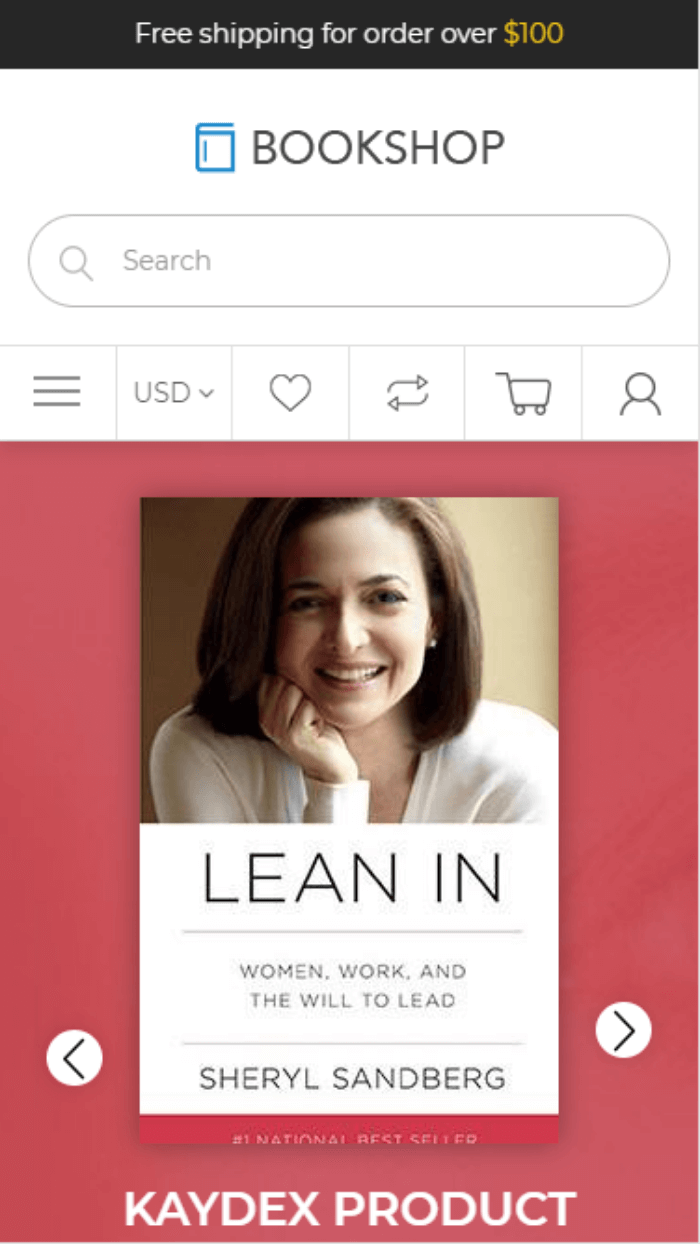Open the user account icon
The width and height of the screenshot is (700, 1244).
click(x=640, y=393)
